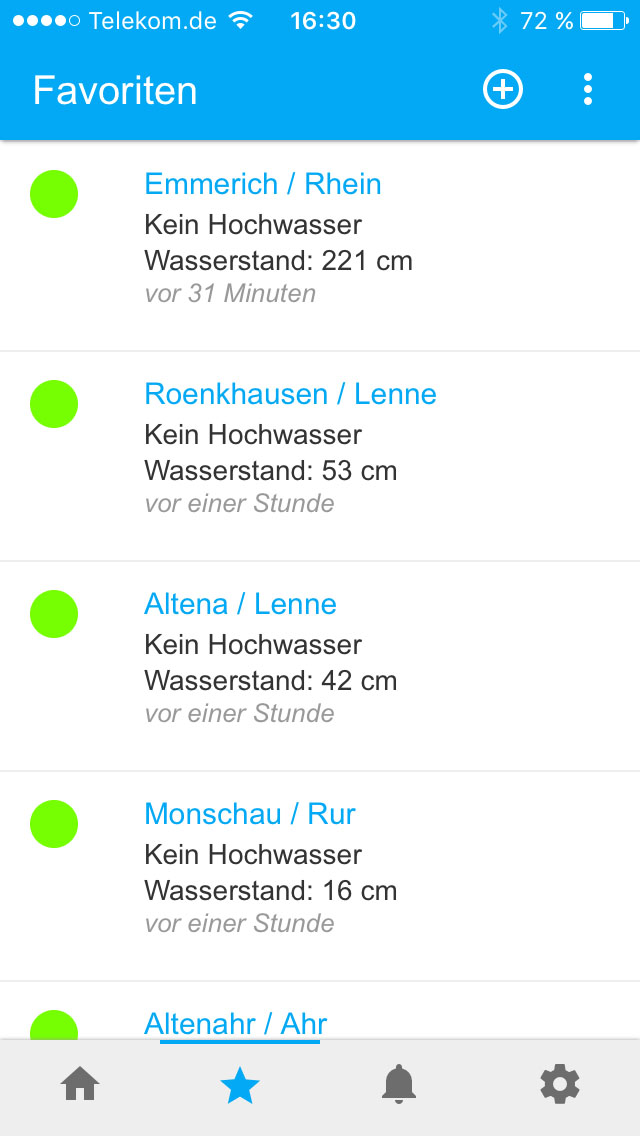
Task: Select the Altena / Lenne entry
Action: [240, 605]
